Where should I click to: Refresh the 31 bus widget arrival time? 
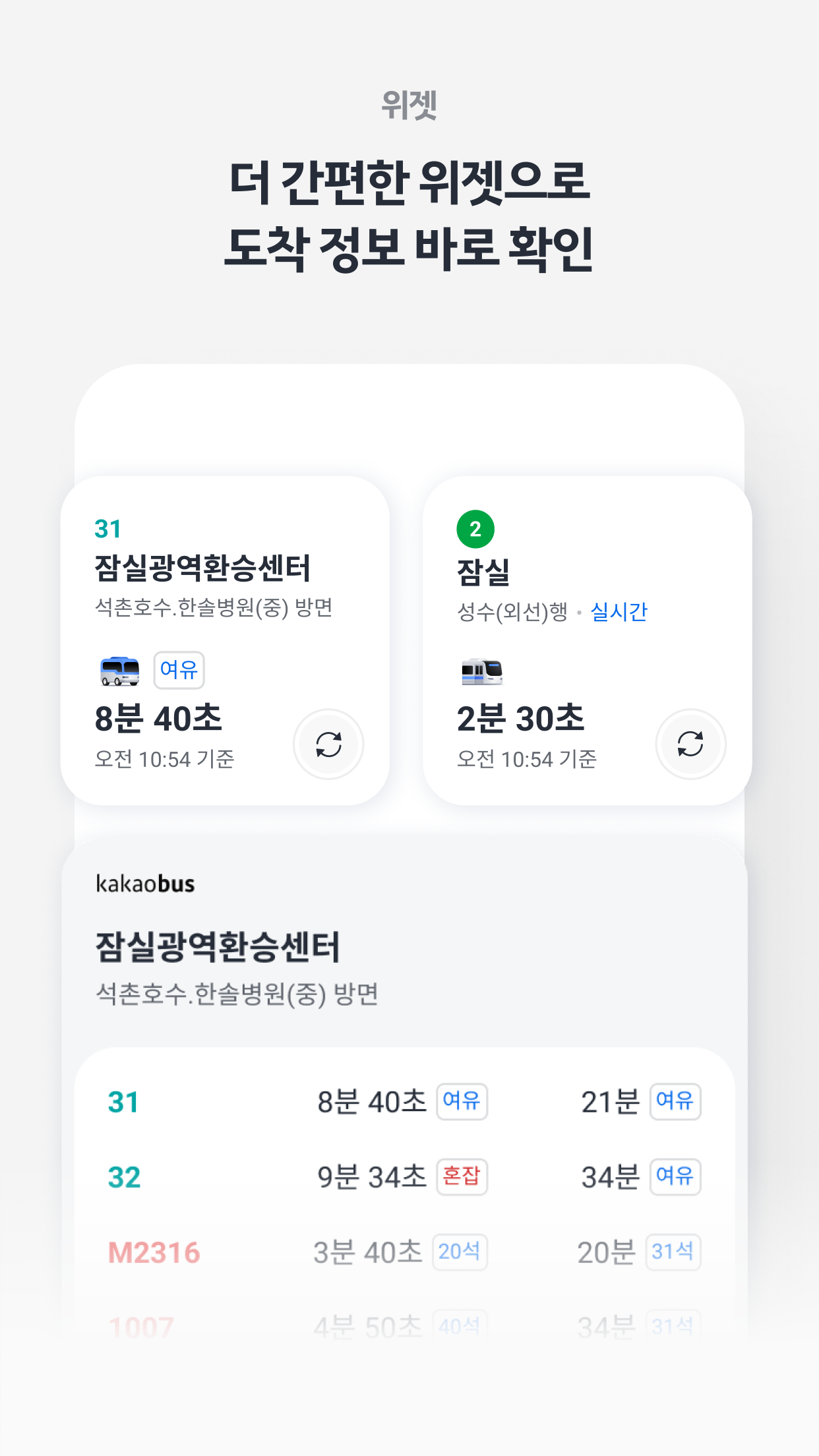tap(328, 744)
